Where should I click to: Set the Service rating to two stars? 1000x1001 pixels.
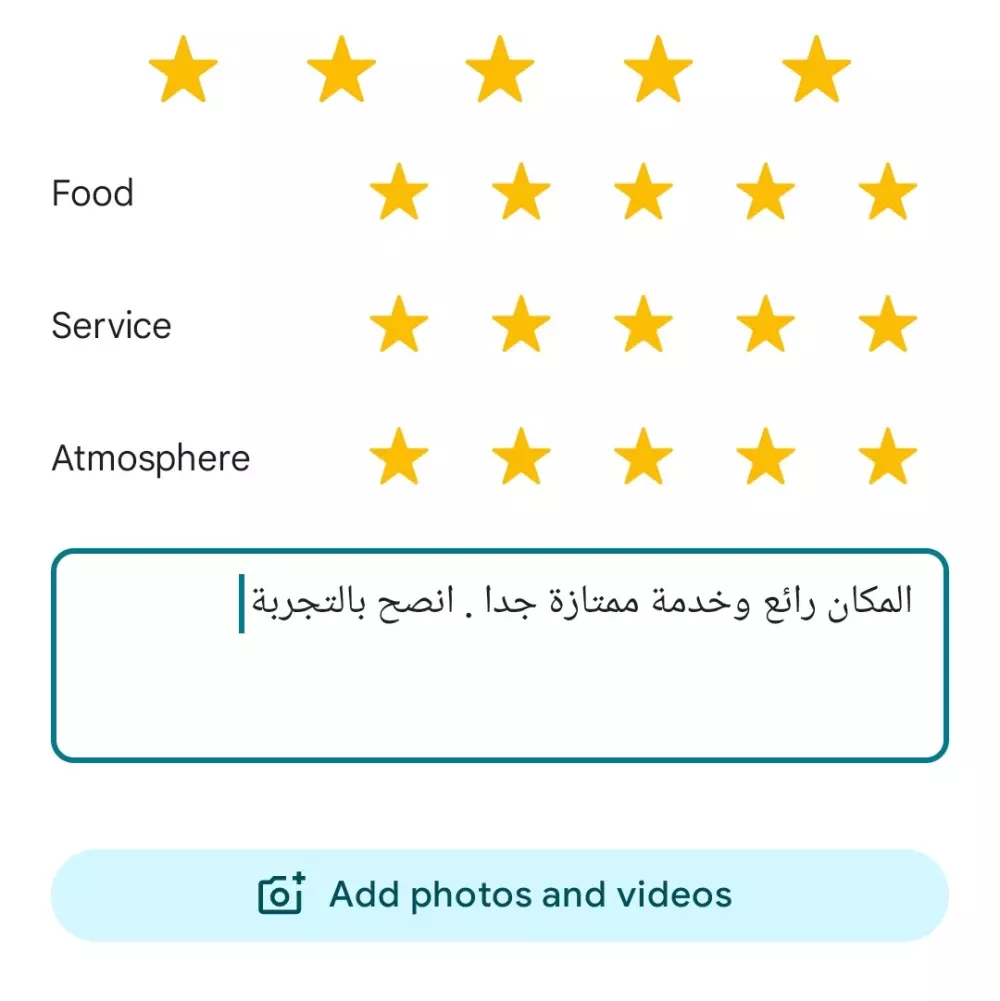click(x=523, y=325)
